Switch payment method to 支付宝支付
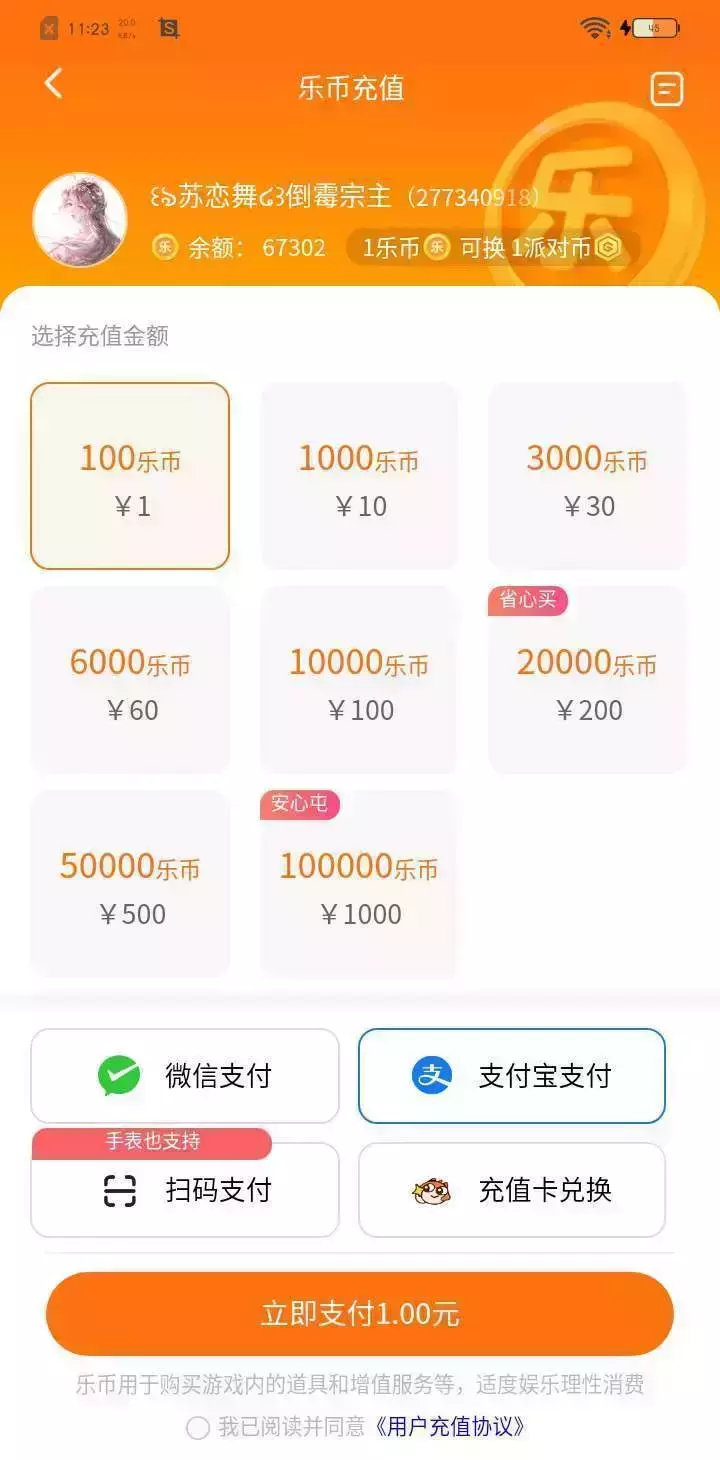The height and width of the screenshot is (1460, 720). [x=512, y=1076]
